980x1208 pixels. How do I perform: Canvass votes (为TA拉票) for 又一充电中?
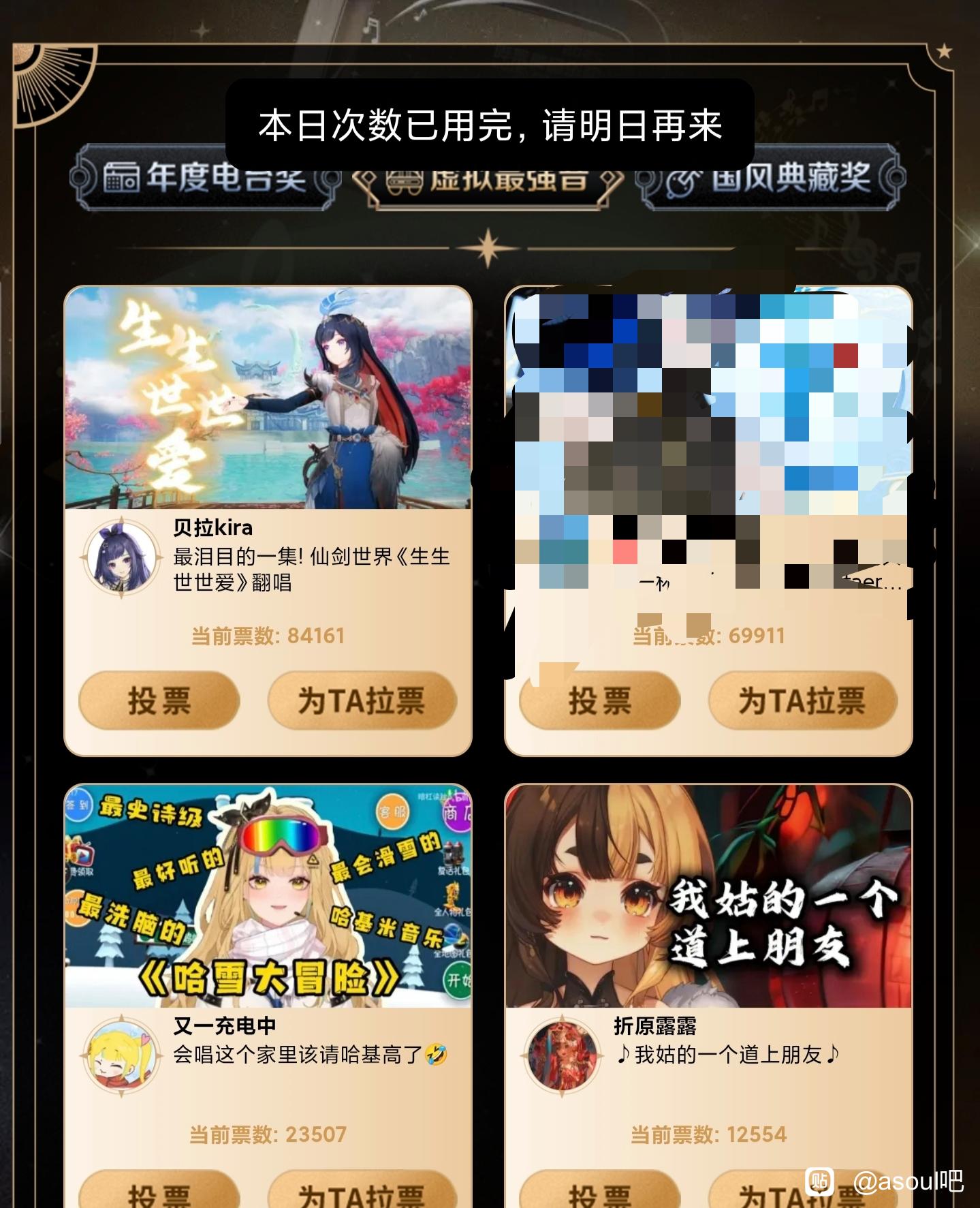[362, 1194]
